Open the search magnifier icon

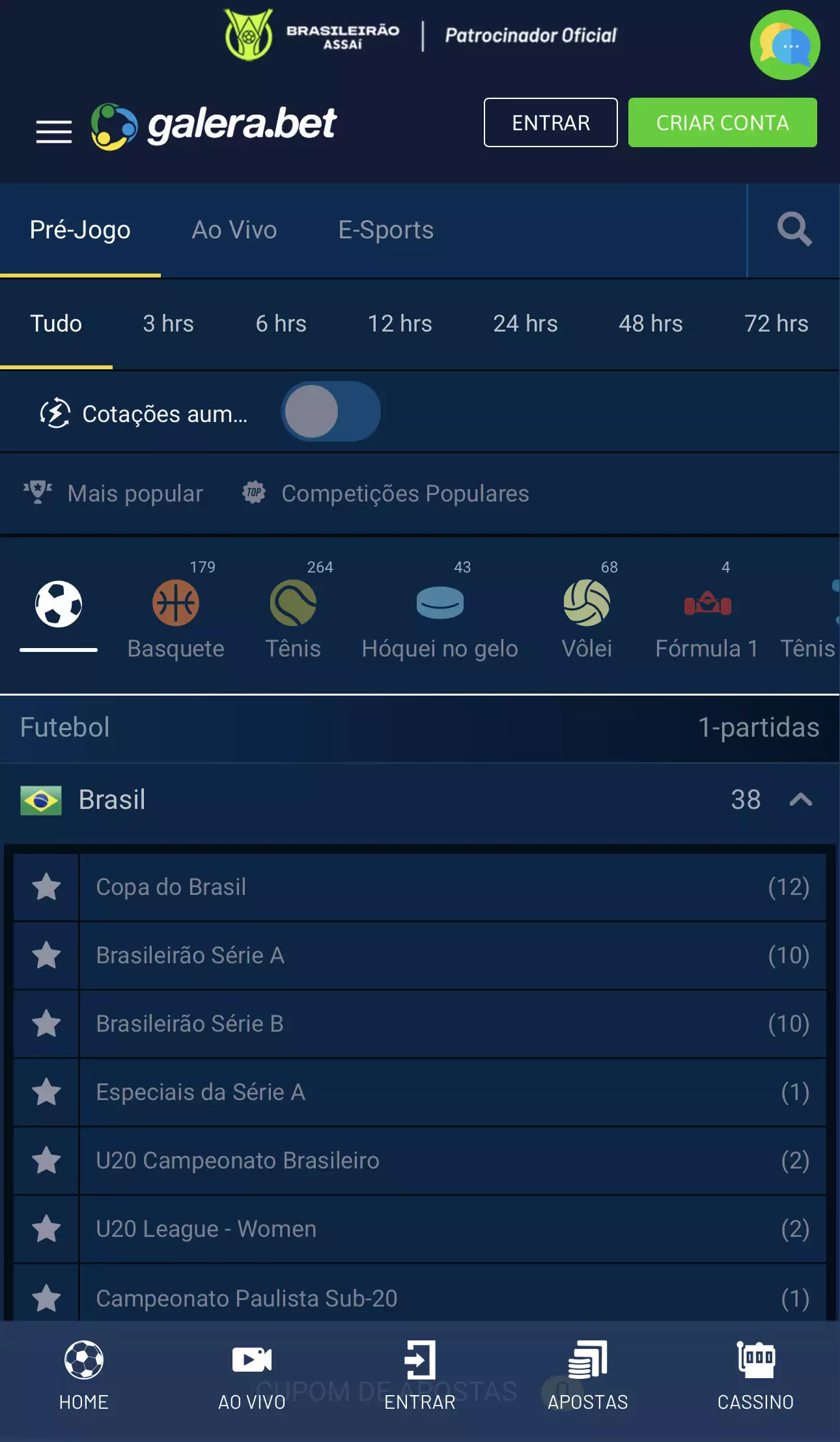794,230
